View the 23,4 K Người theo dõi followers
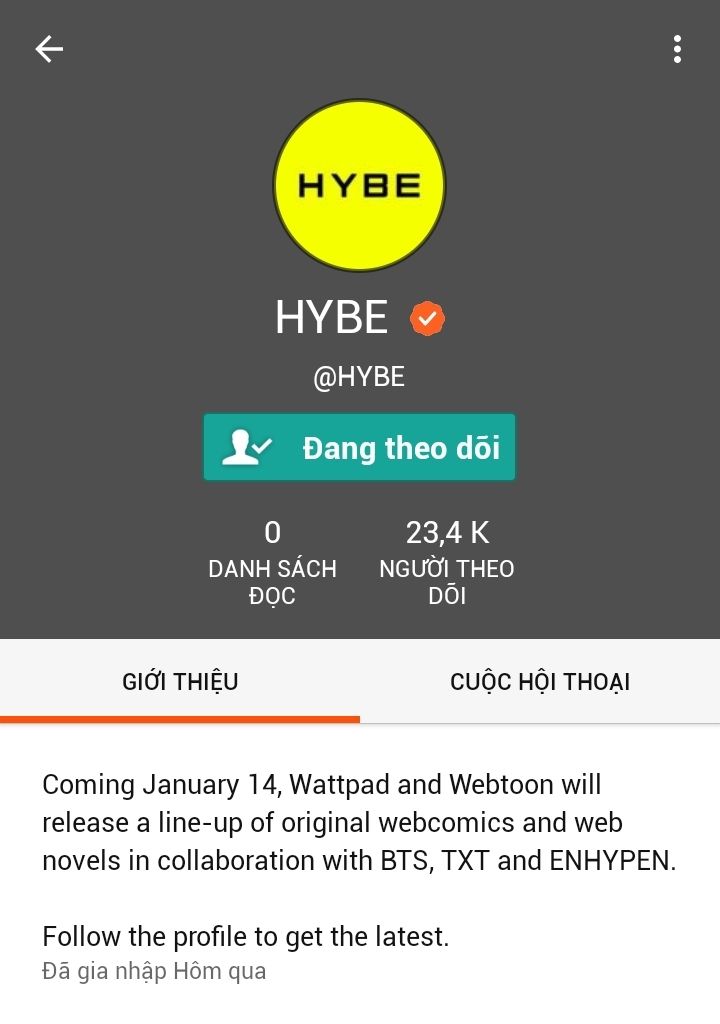 (x=447, y=564)
